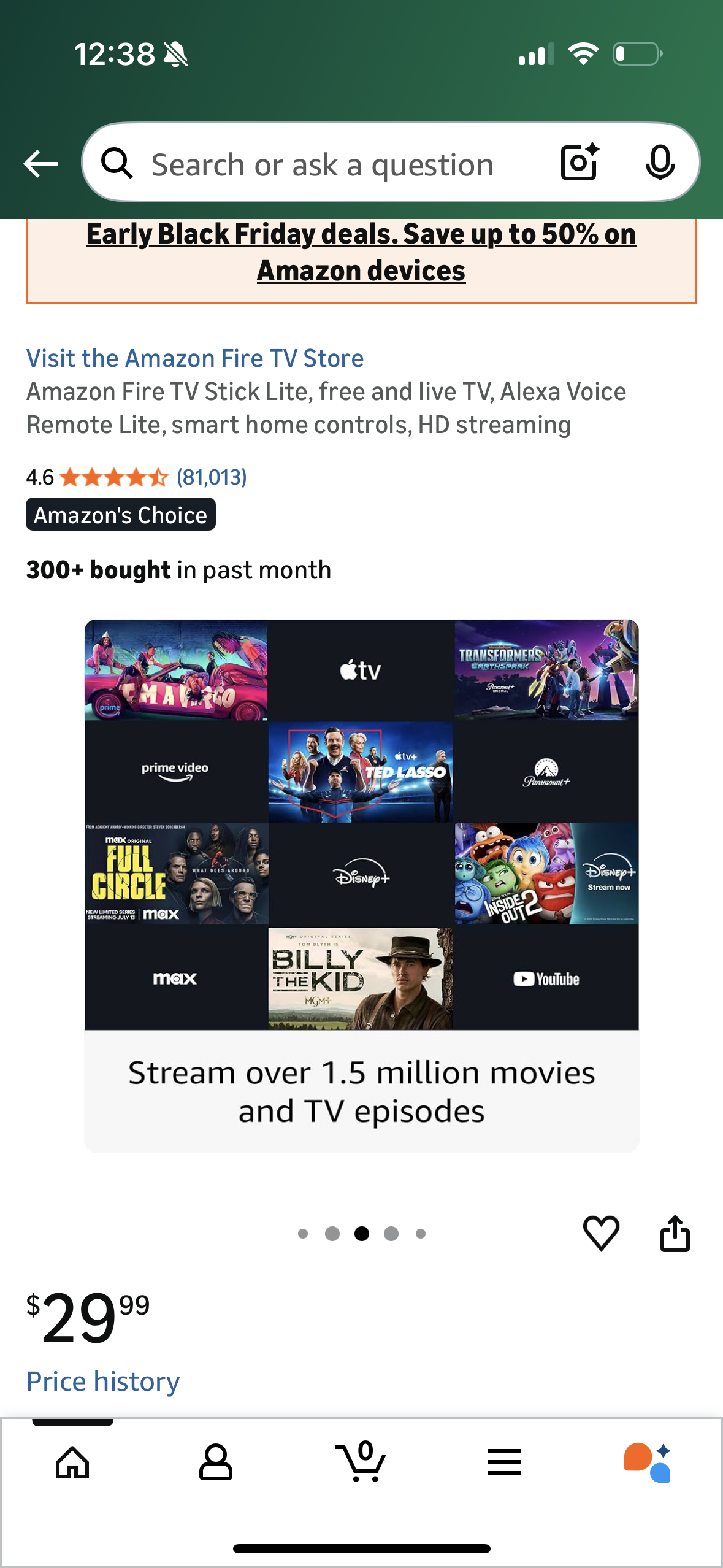Start voice search with the microphone
The image size is (723, 1568).
coord(660,163)
